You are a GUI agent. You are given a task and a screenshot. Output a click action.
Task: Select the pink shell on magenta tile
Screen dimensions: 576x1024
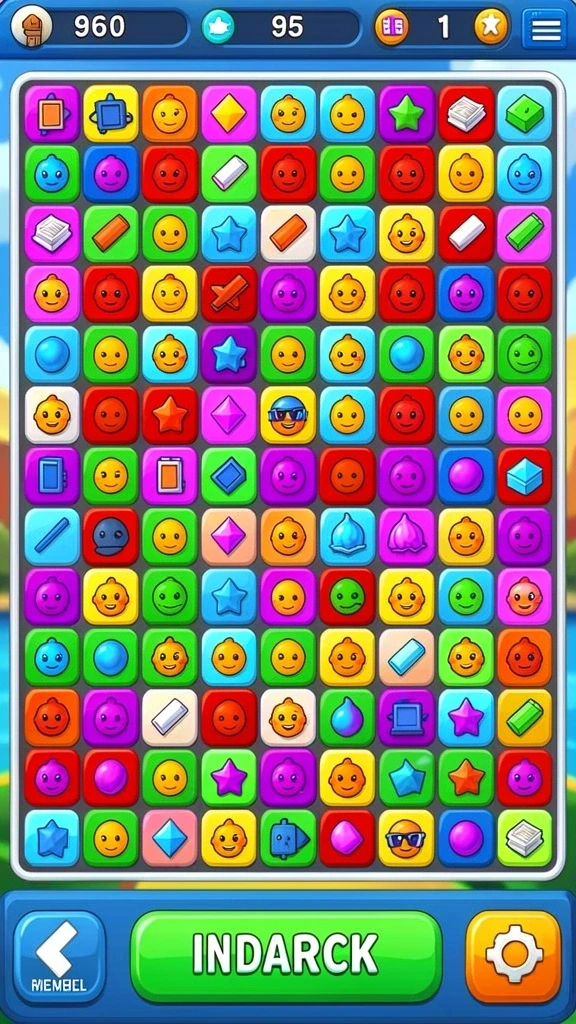406,536
